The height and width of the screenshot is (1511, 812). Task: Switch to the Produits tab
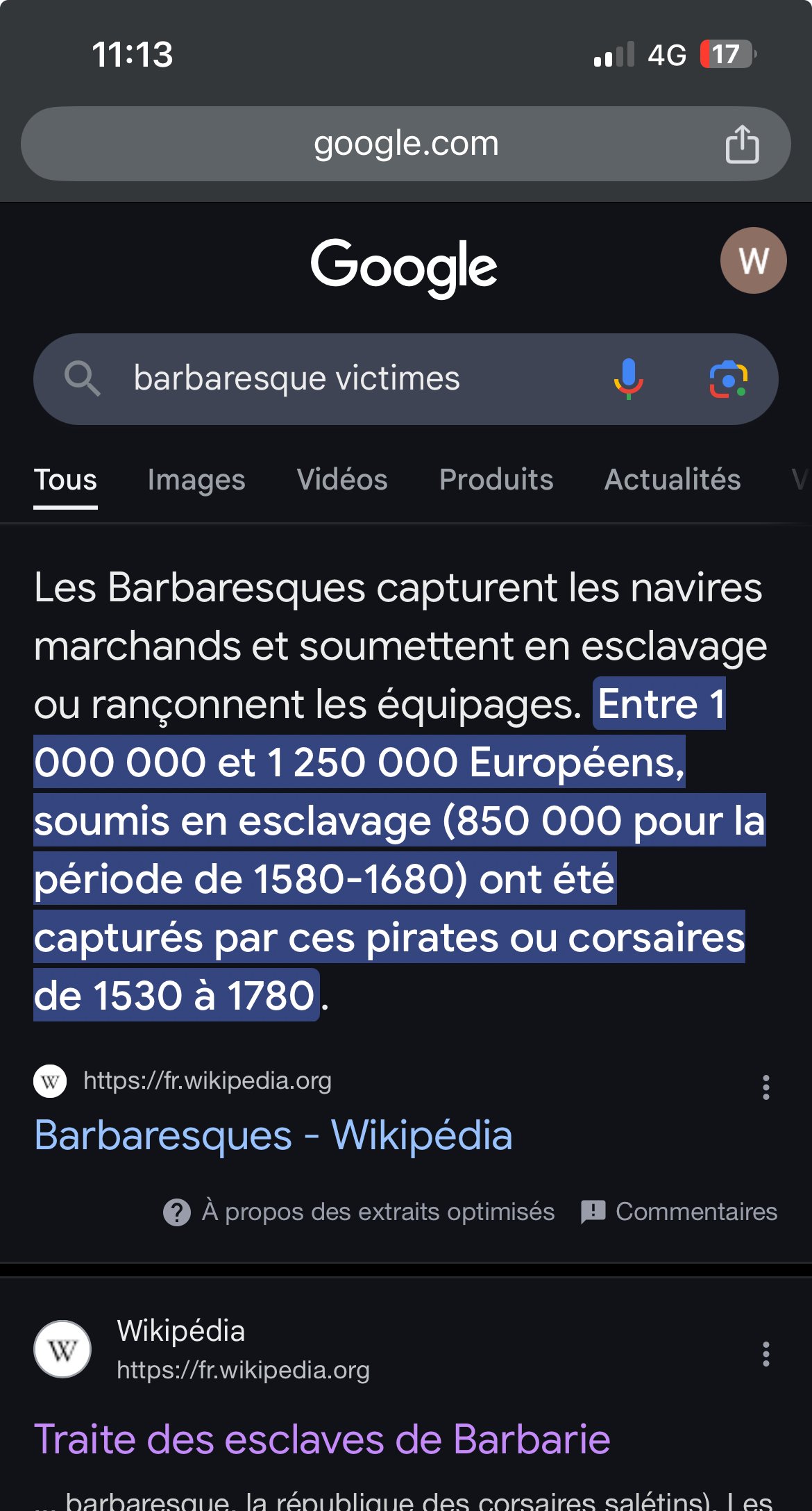(496, 480)
